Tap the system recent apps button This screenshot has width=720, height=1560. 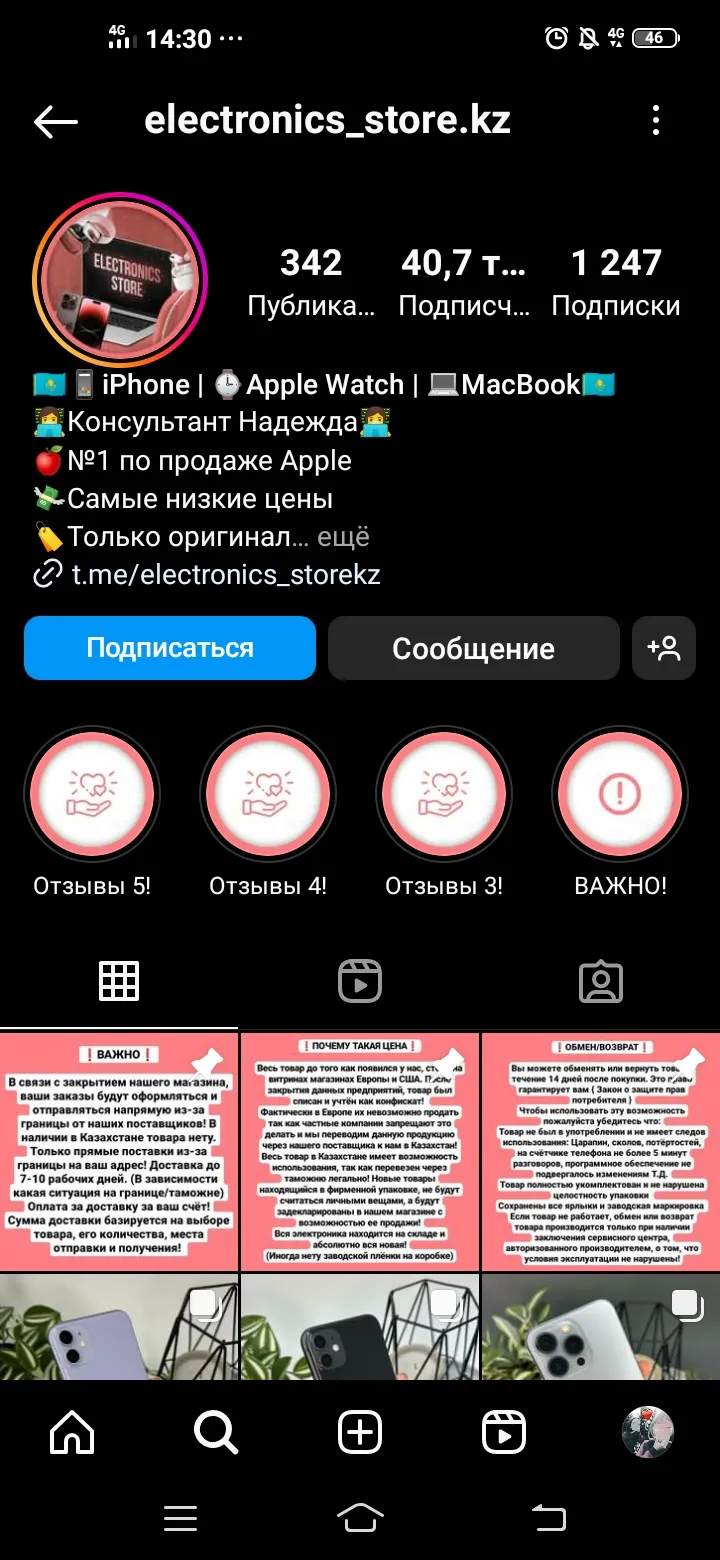pos(180,1519)
